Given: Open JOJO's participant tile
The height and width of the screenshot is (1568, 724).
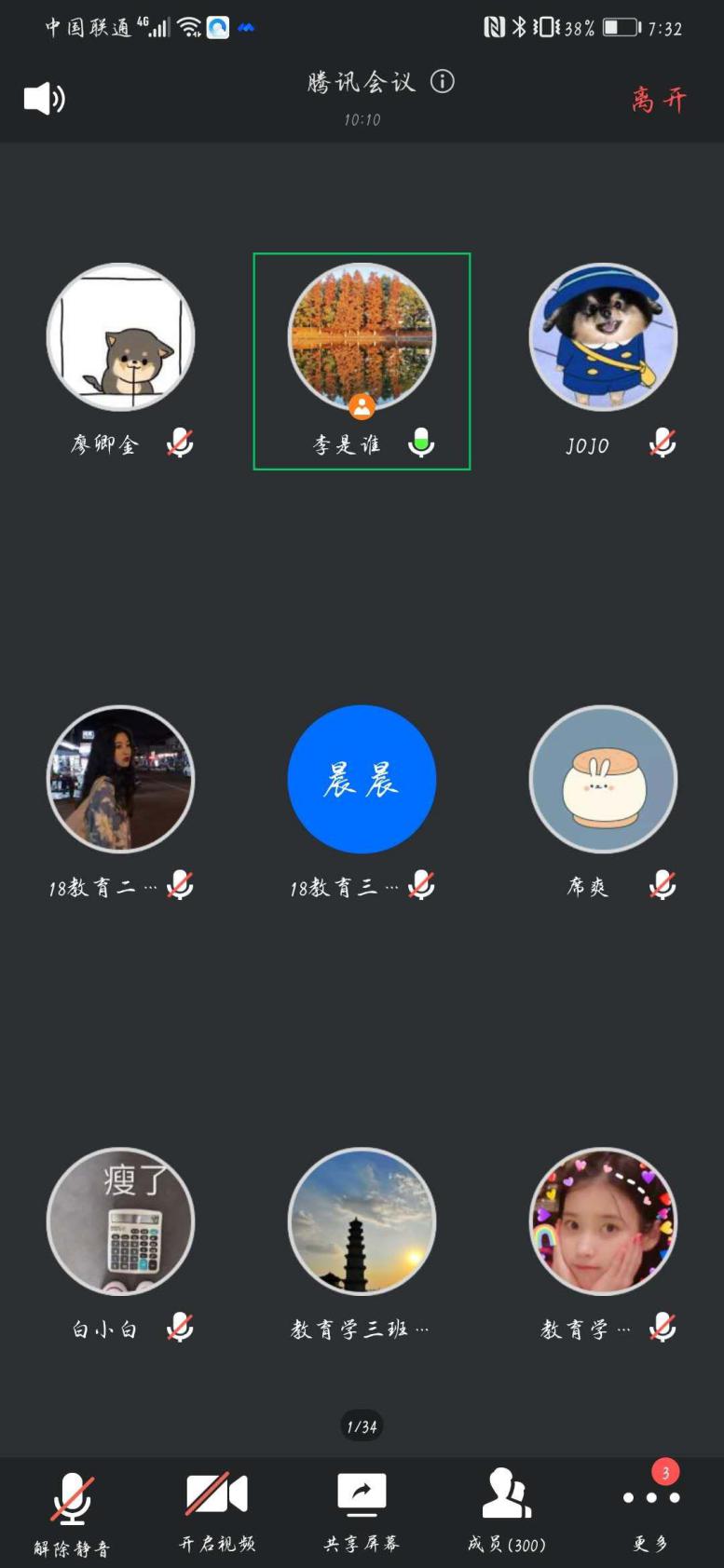Looking at the screenshot, I should 603,337.
